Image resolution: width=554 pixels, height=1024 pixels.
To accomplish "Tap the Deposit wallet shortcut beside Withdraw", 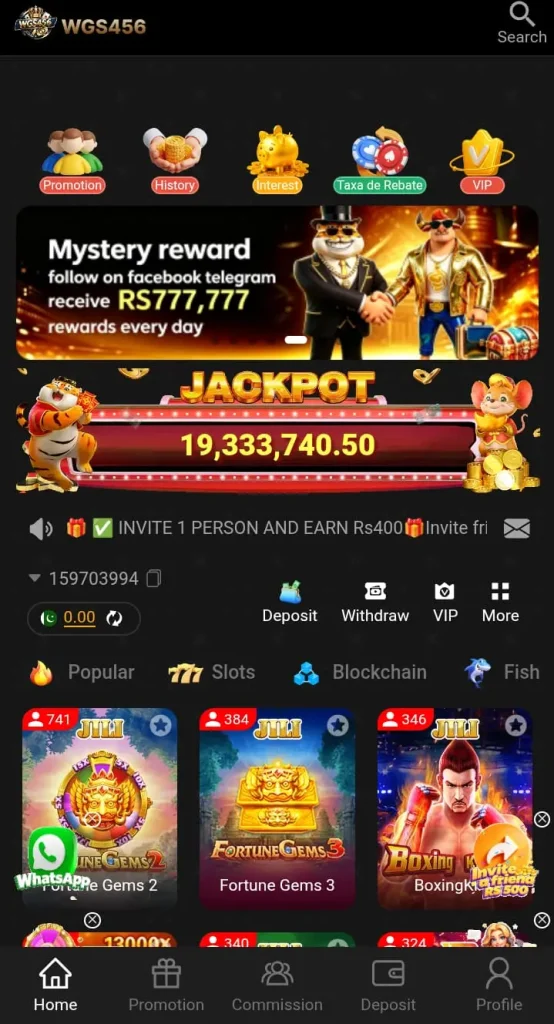I will point(289,601).
